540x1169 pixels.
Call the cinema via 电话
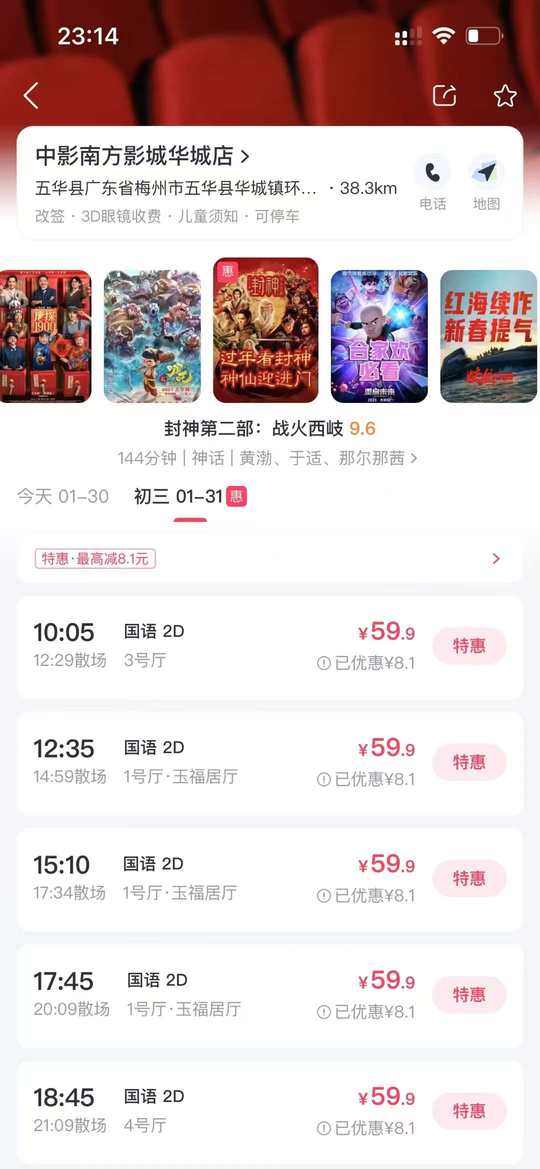point(433,183)
